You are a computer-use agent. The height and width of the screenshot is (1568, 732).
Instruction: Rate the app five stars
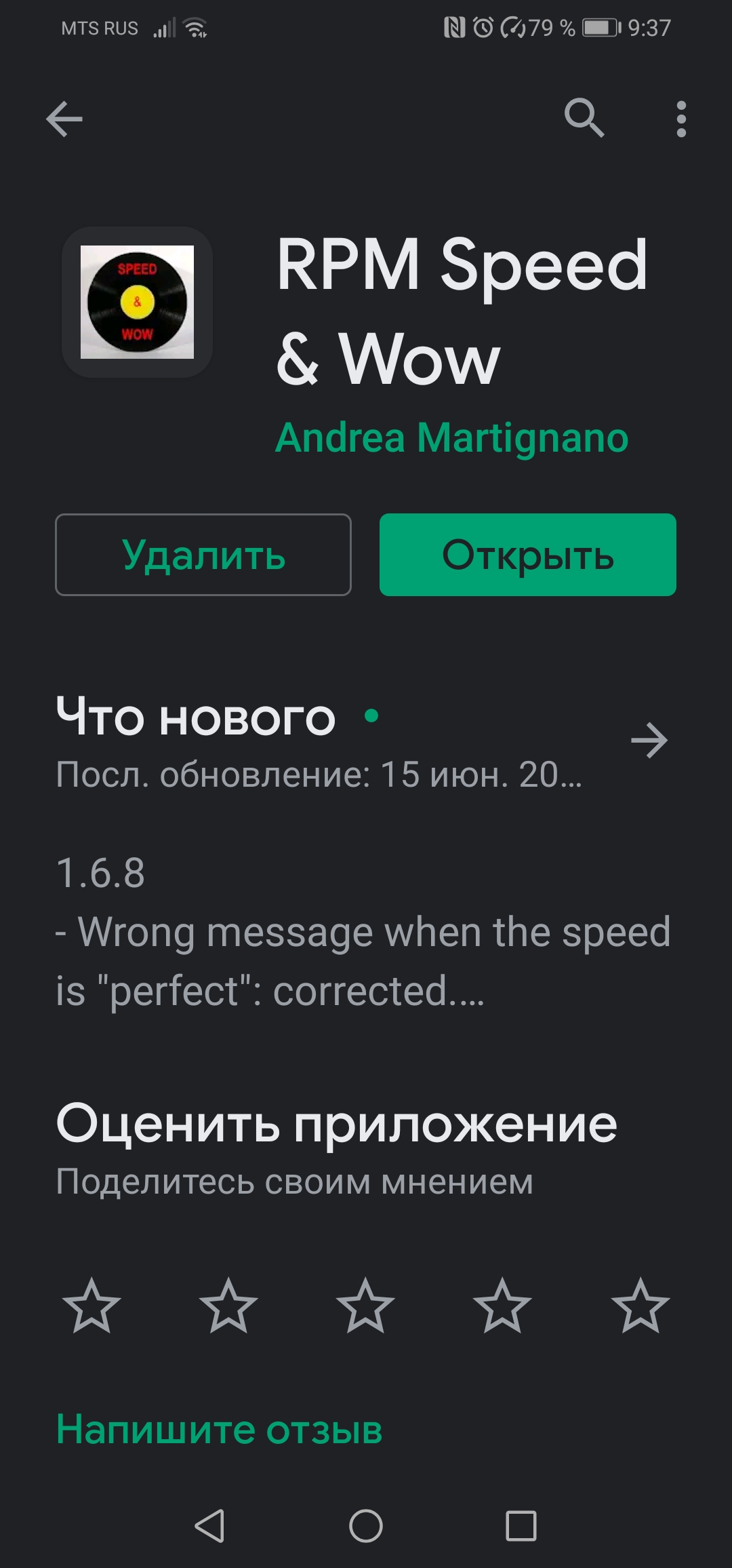(640, 1306)
